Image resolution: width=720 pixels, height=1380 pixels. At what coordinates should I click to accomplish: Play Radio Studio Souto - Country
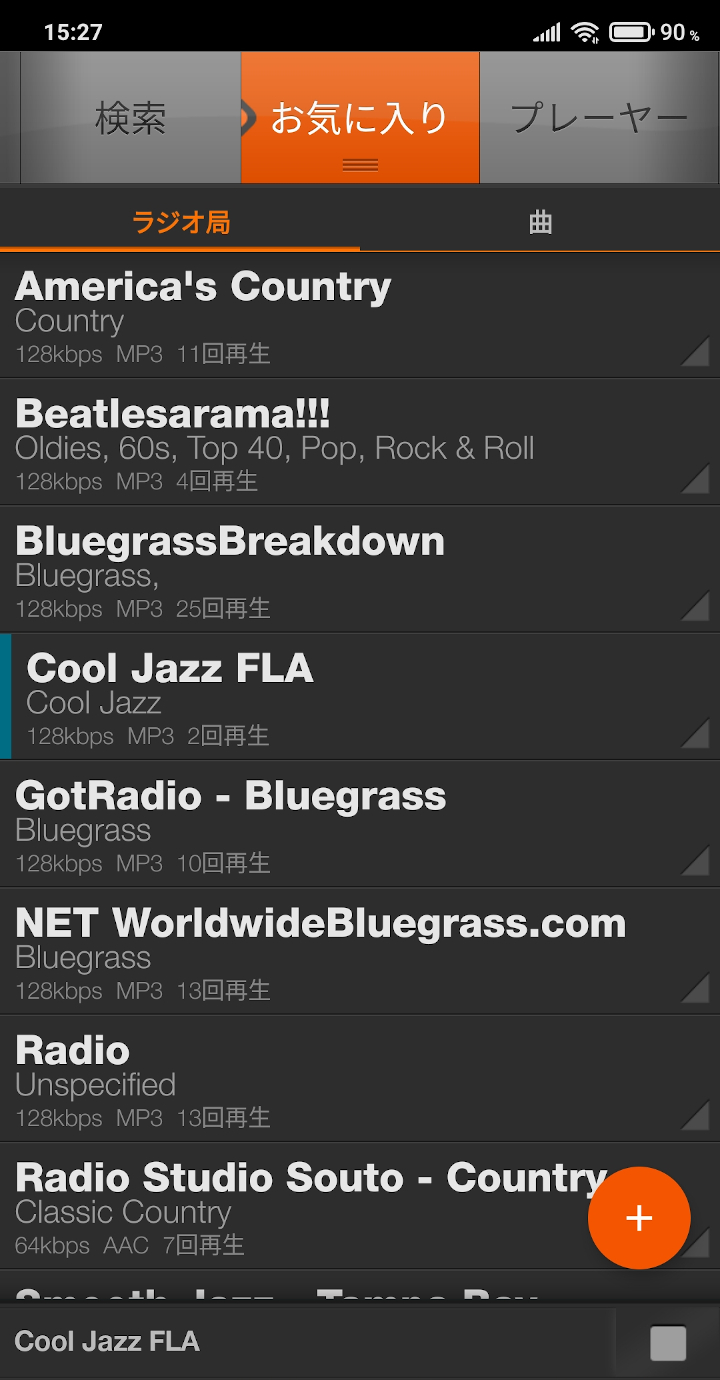[x=300, y=1205]
